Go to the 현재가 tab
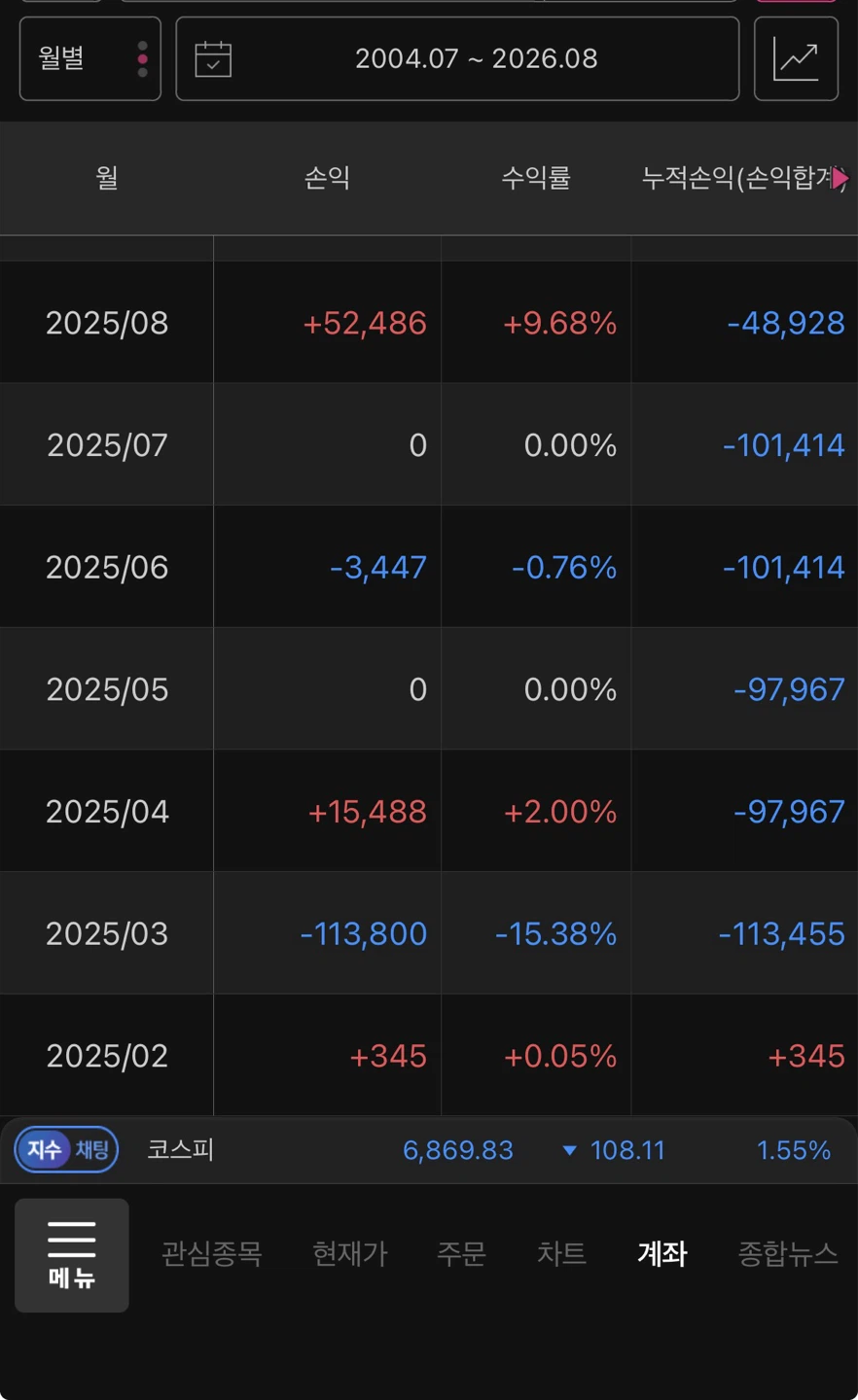The width and height of the screenshot is (858, 1400). [x=349, y=1254]
